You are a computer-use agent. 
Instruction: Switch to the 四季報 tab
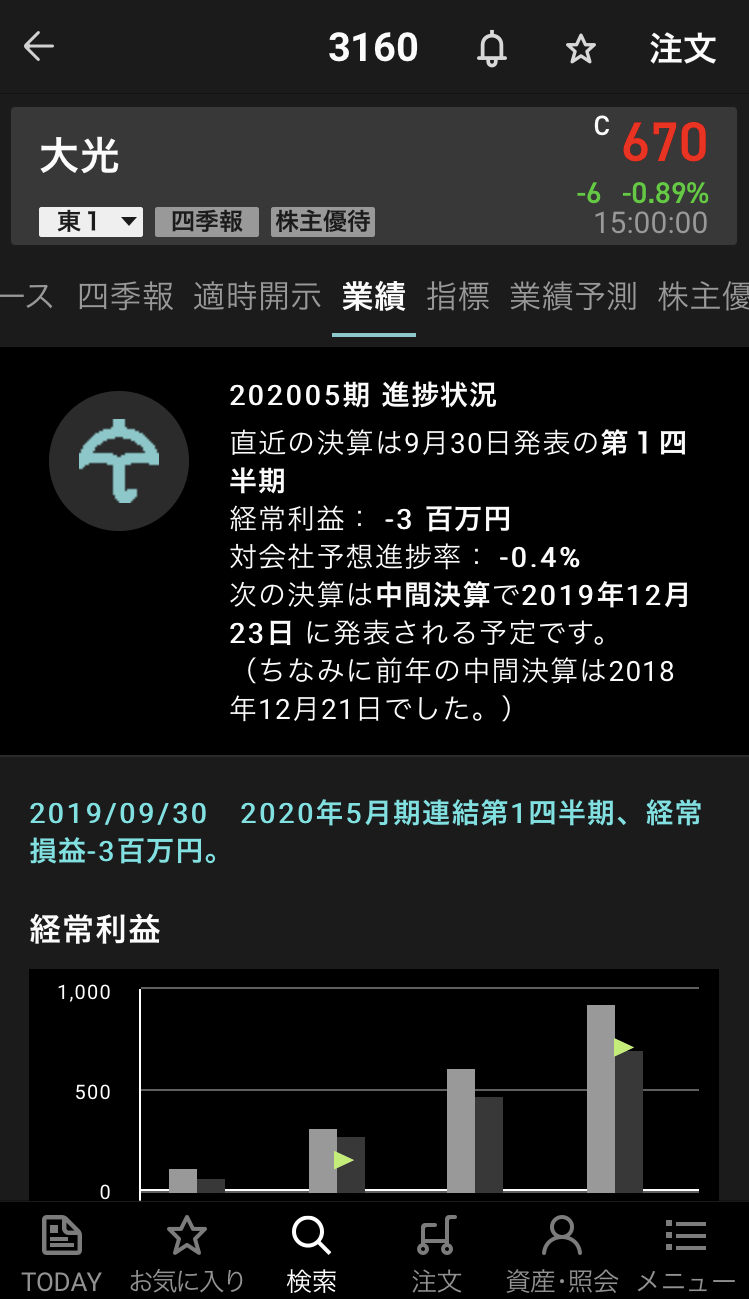(x=125, y=296)
